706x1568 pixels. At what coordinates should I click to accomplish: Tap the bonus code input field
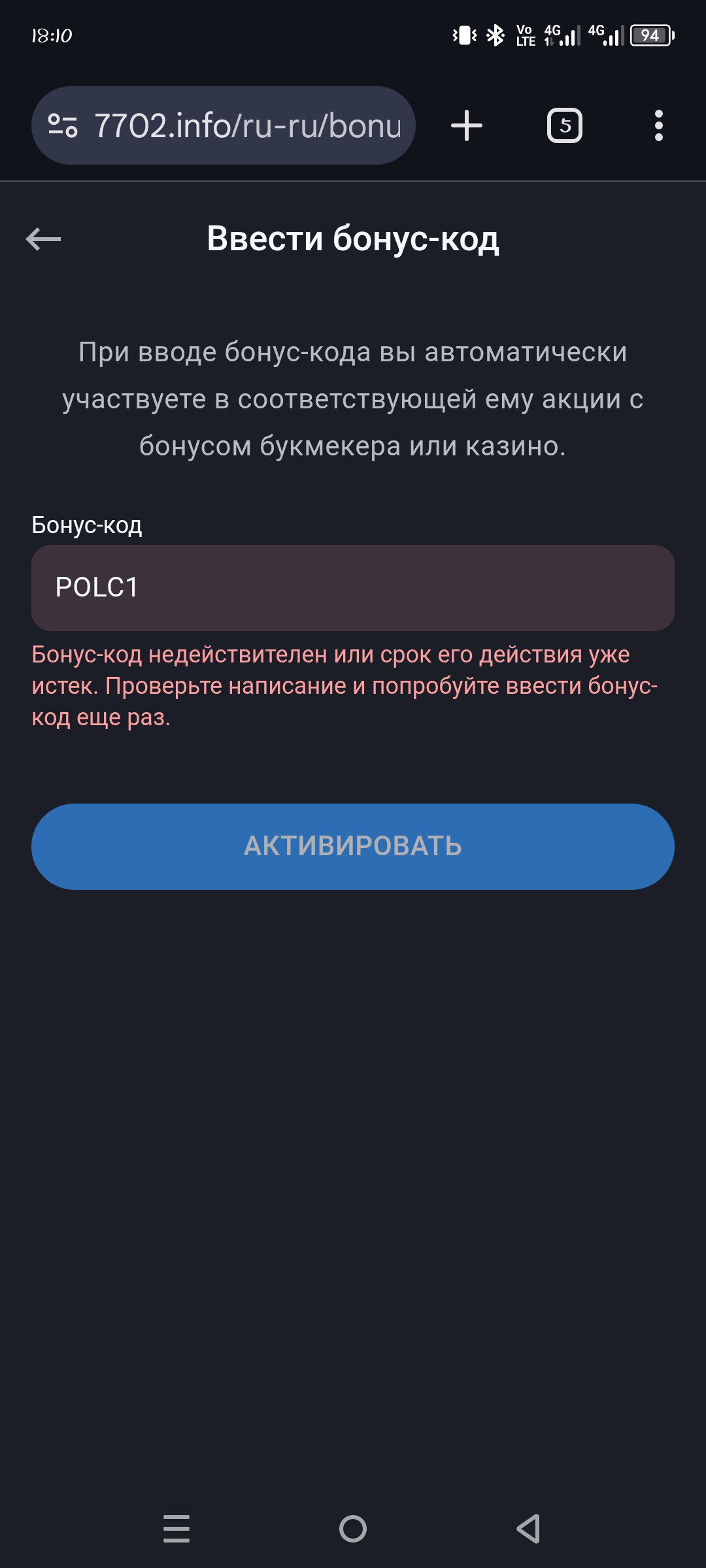click(x=353, y=587)
